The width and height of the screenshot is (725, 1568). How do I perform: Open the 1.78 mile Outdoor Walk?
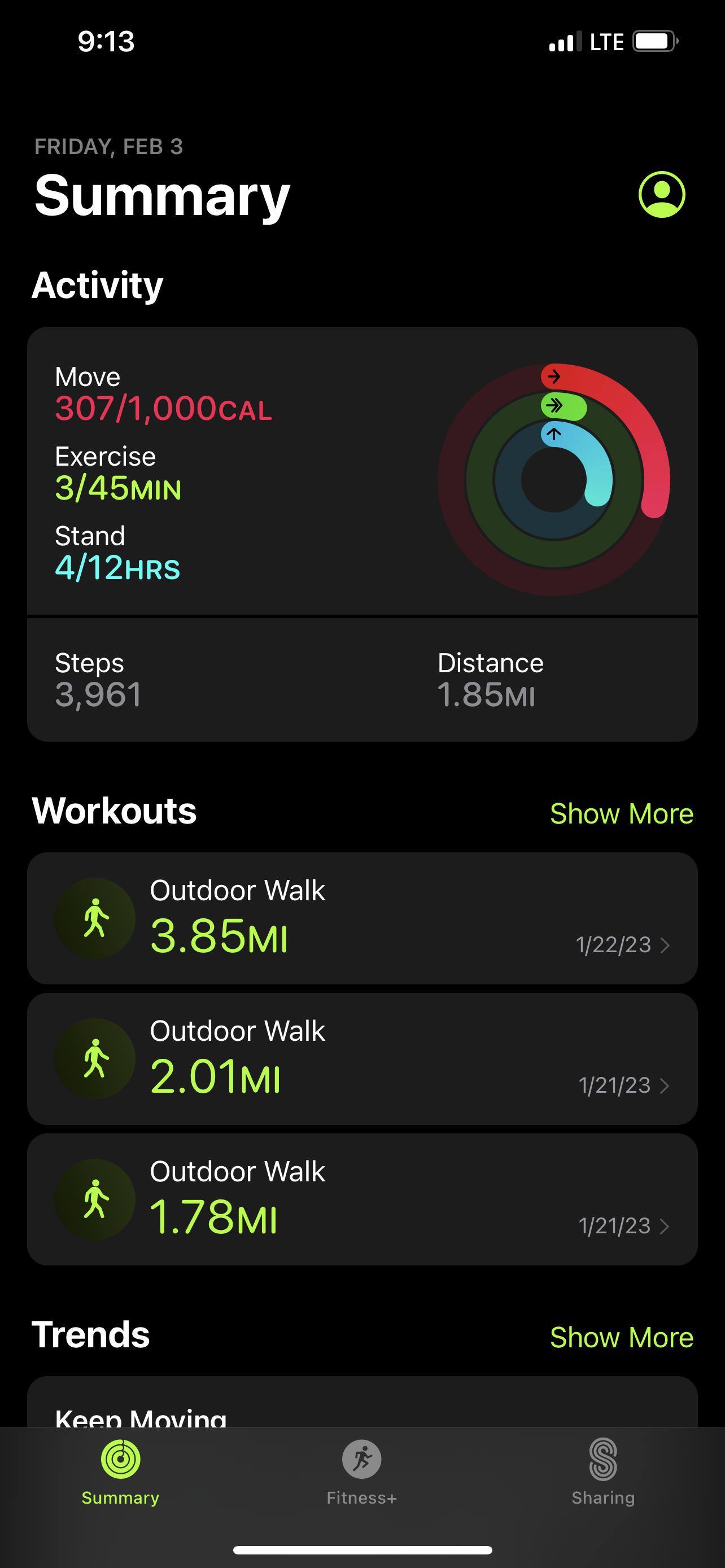361,1199
